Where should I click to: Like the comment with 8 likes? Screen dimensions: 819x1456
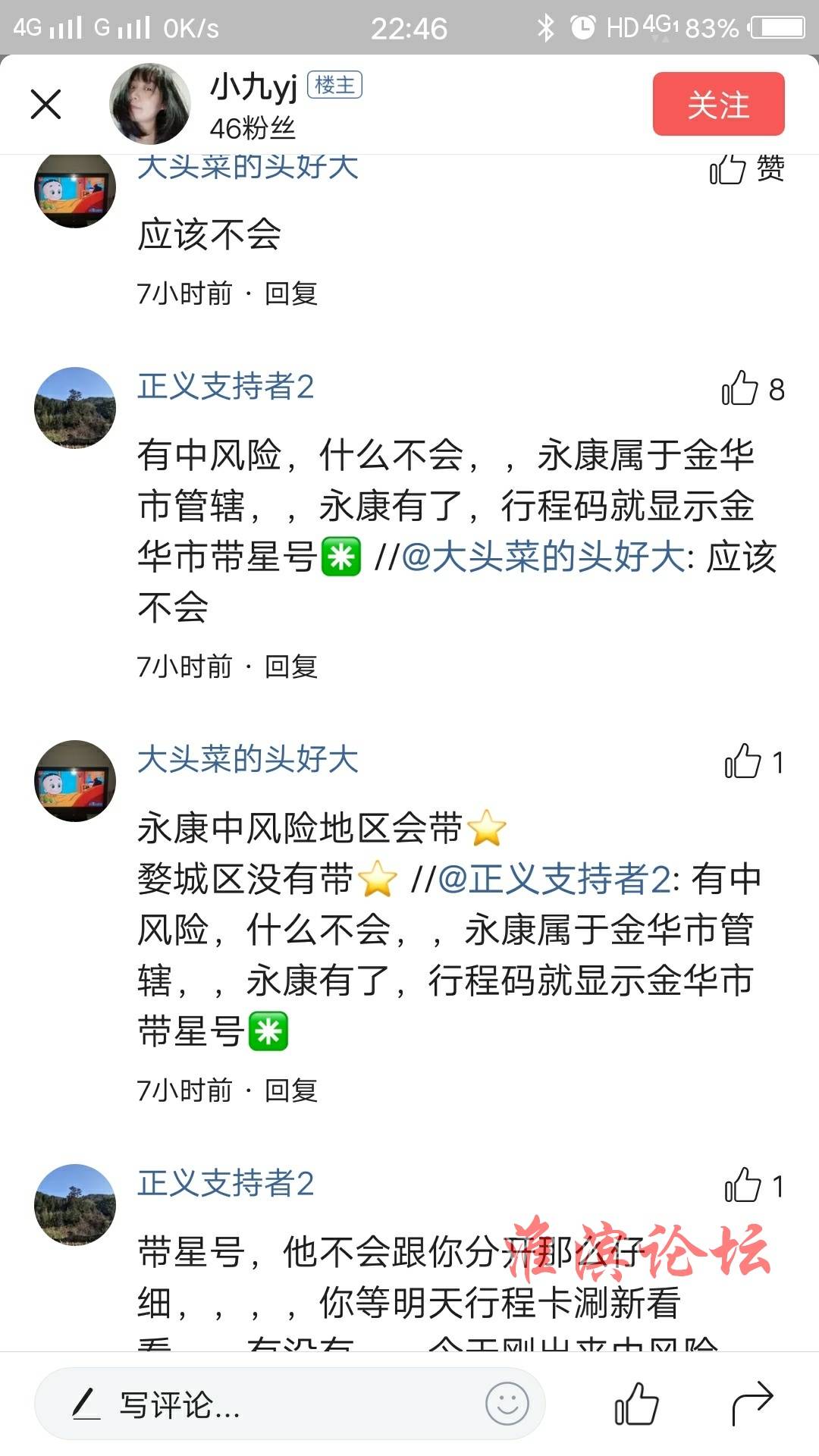pyautogui.click(x=741, y=389)
